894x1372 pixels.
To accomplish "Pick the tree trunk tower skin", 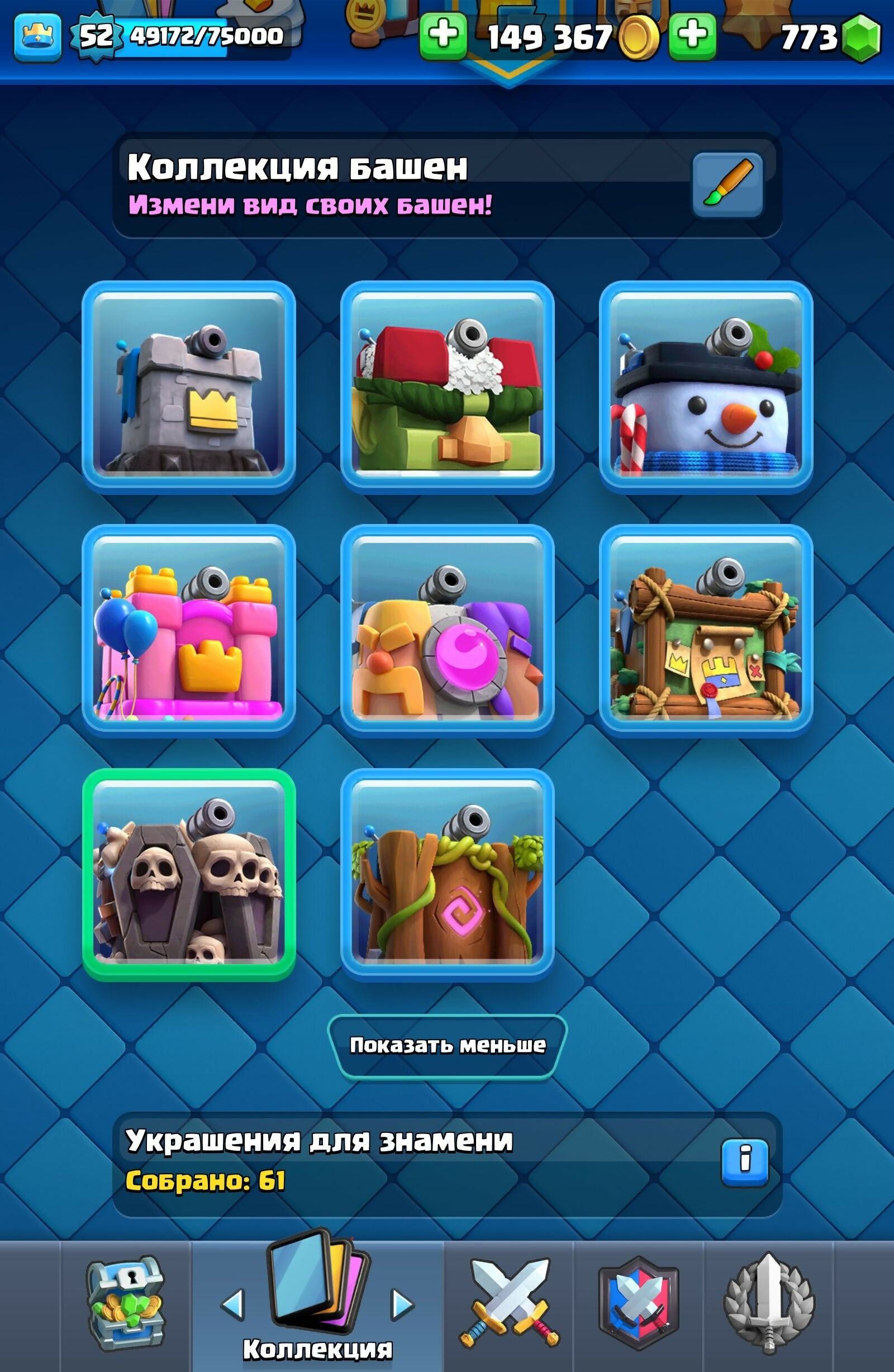I will tap(447, 874).
